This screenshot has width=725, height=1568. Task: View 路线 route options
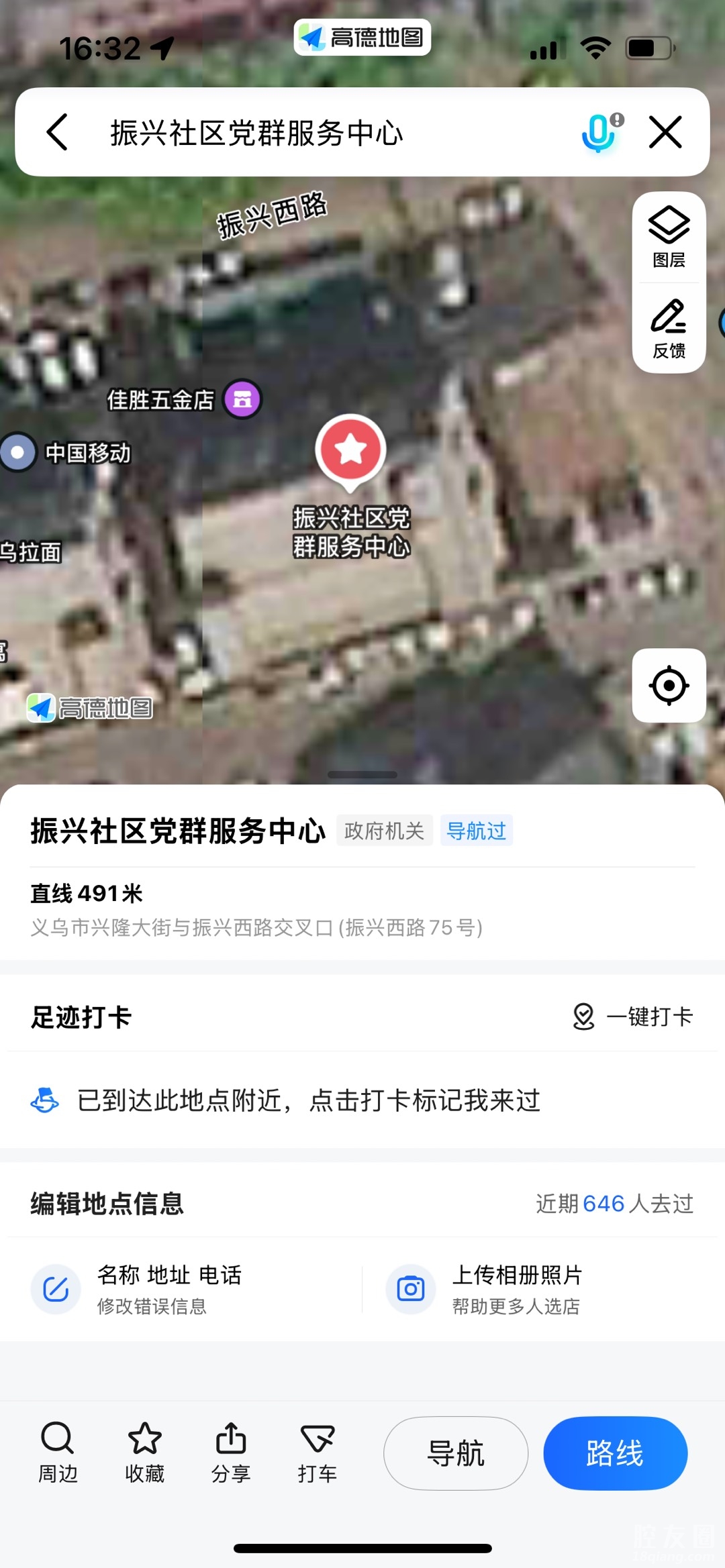point(615,1453)
